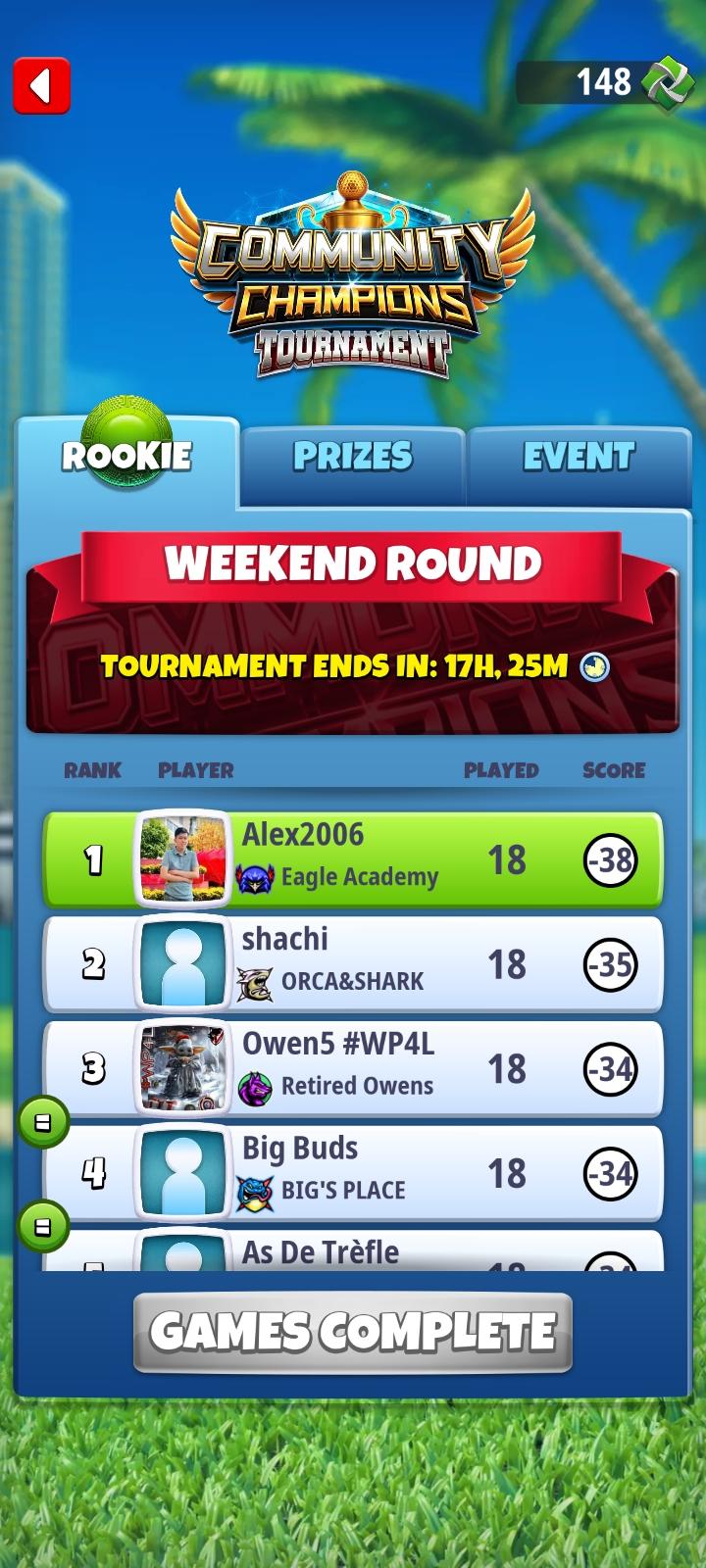Image resolution: width=706 pixels, height=1568 pixels.
Task: Switch to the Event tab
Action: tap(579, 457)
